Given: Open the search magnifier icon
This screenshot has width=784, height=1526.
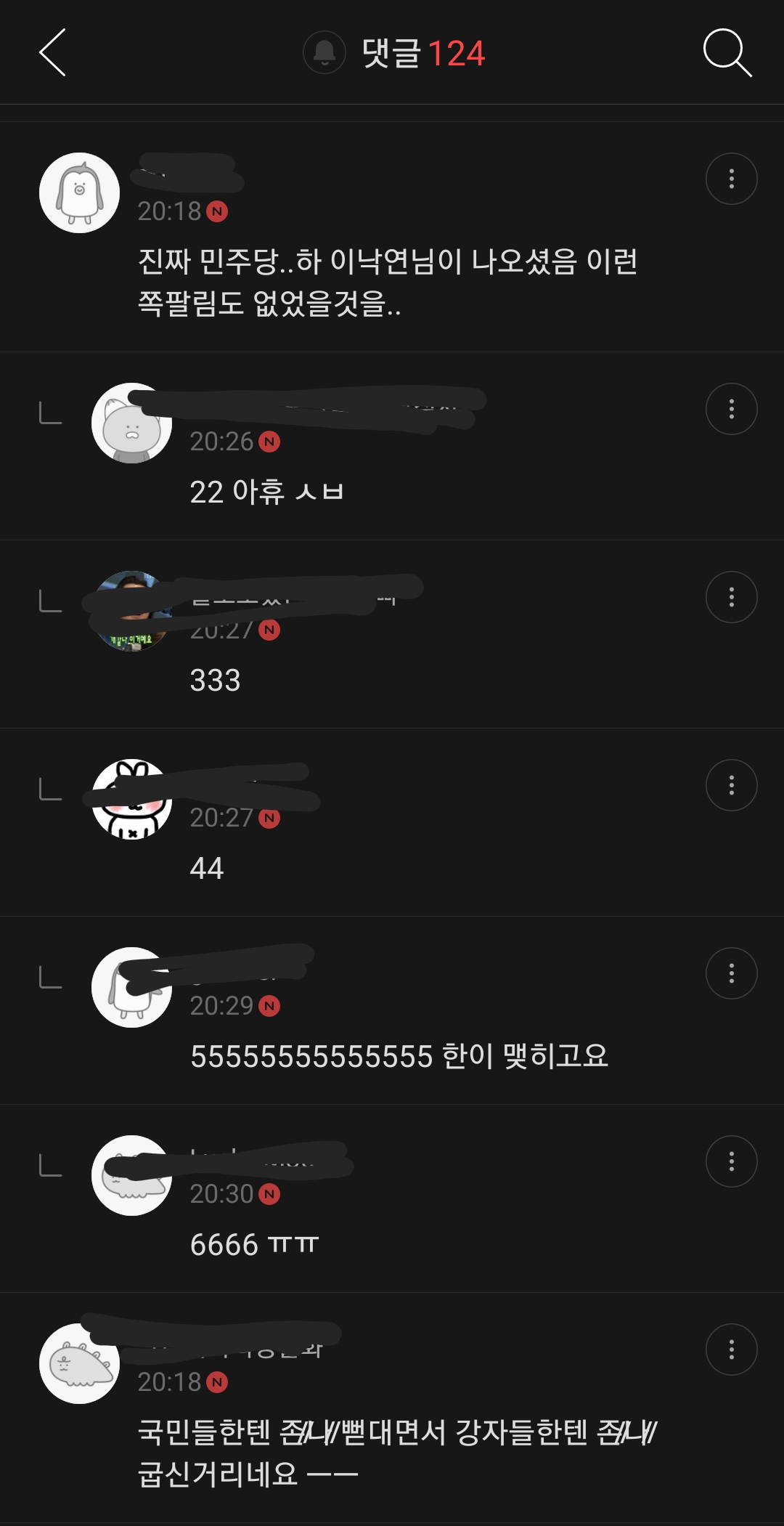Looking at the screenshot, I should (727, 52).
